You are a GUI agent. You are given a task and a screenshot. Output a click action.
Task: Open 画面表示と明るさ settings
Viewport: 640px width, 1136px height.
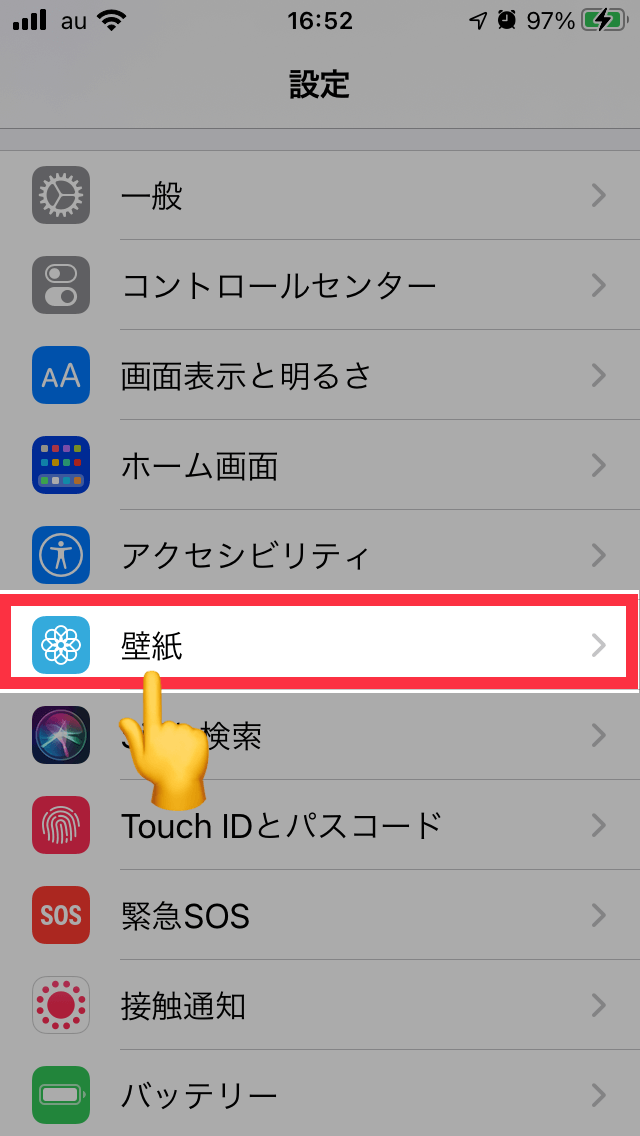click(x=320, y=376)
